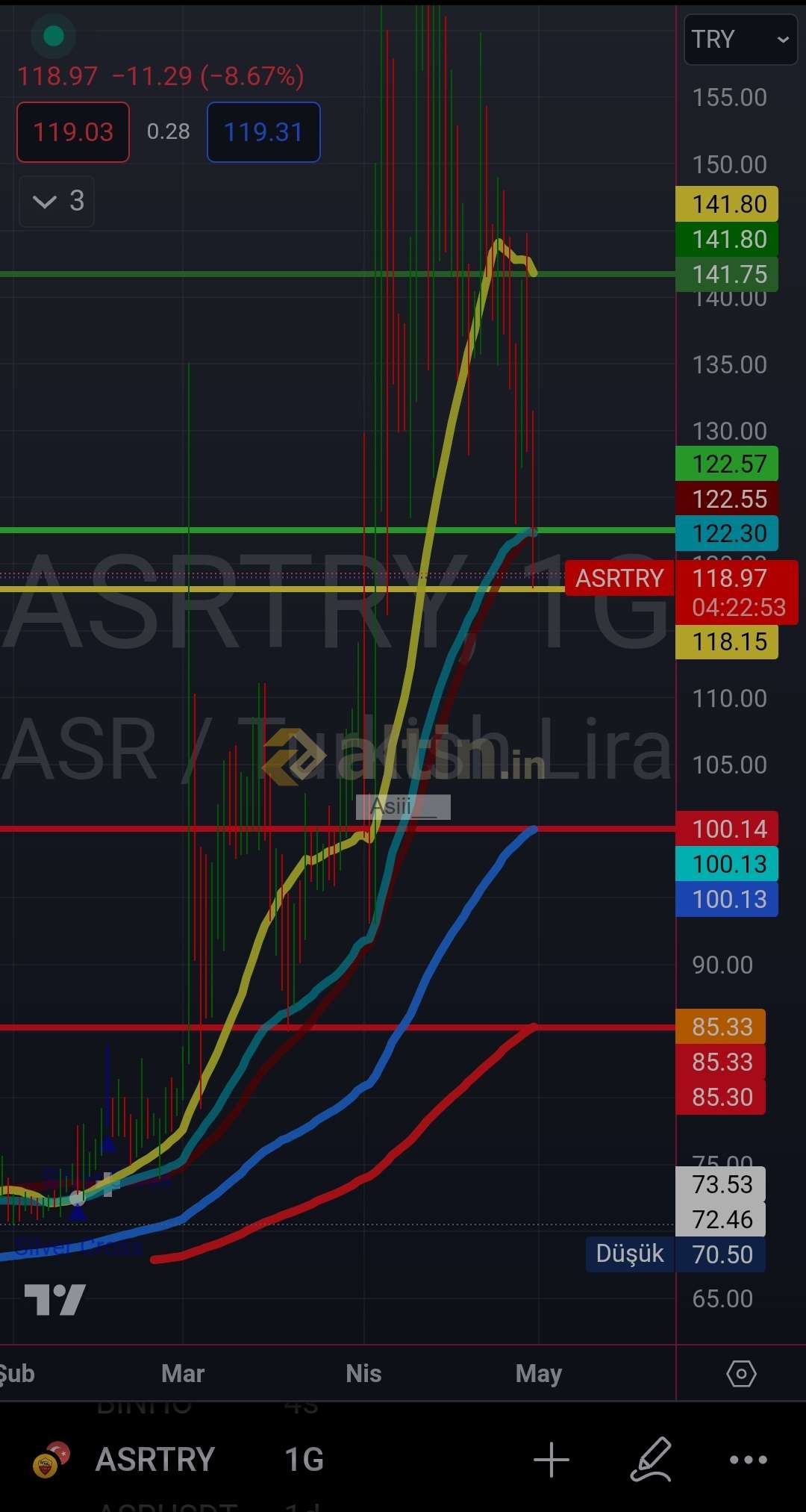Open the chart scale settings icon
Viewport: 806px width, 1512px height.
741,1373
